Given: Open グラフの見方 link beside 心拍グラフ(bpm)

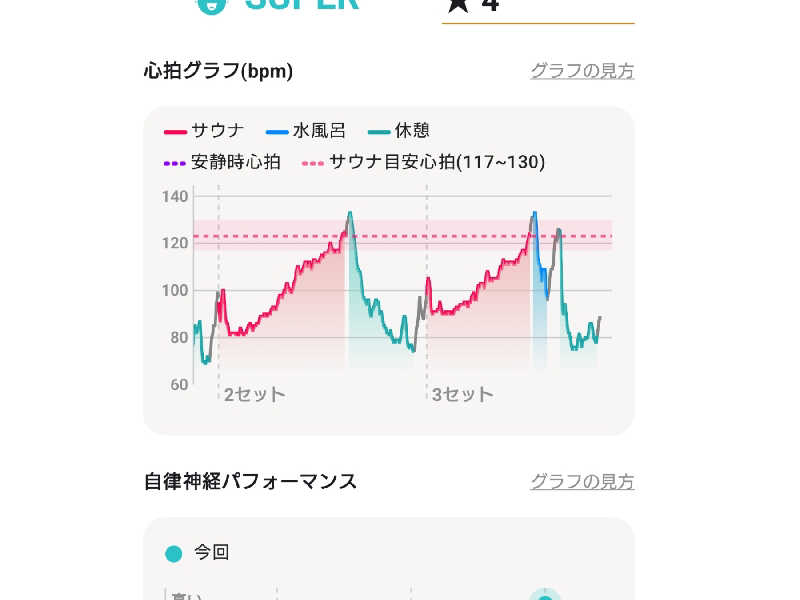Looking at the screenshot, I should coord(582,71).
